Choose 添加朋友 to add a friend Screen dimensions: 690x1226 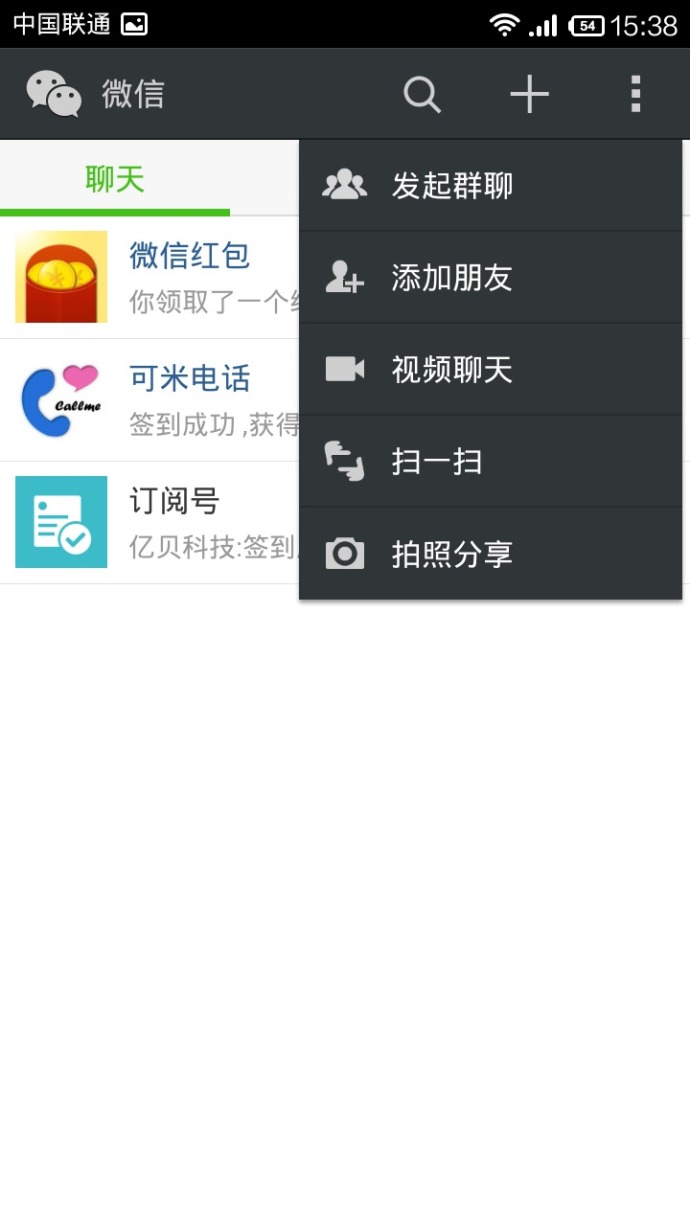(490, 278)
